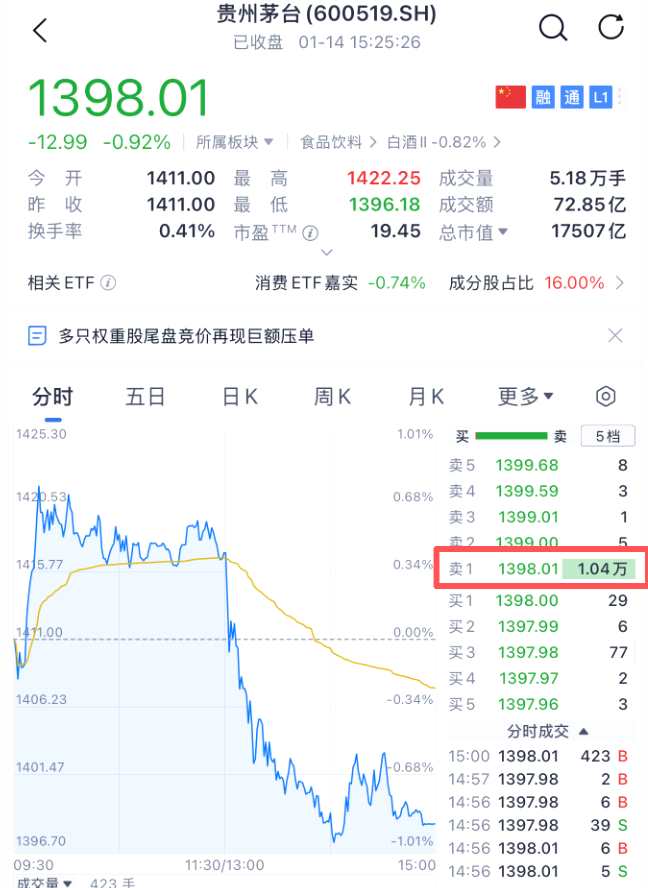Open the 白酒II sector link
The width and height of the screenshot is (648, 888).
coord(443,142)
